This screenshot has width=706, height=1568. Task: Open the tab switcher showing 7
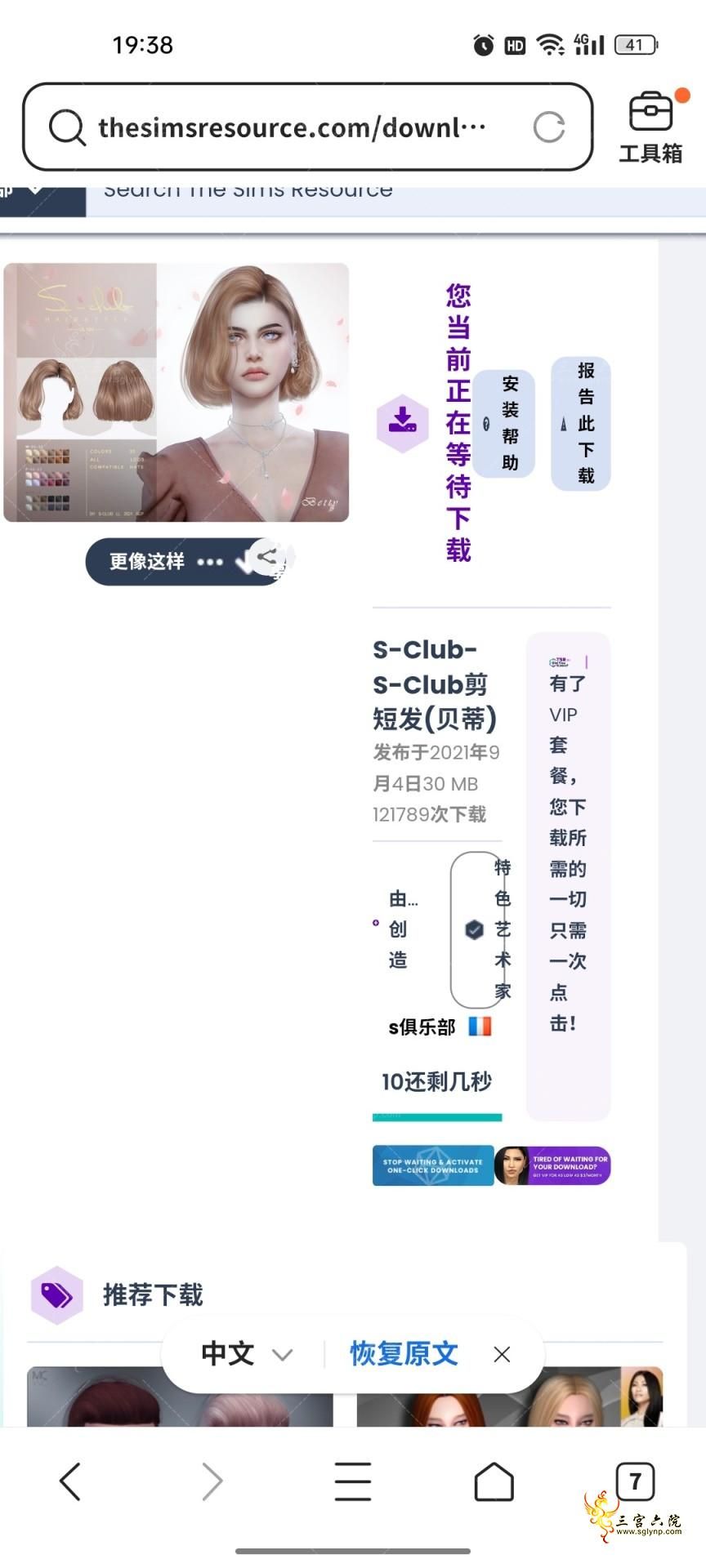click(x=635, y=1479)
